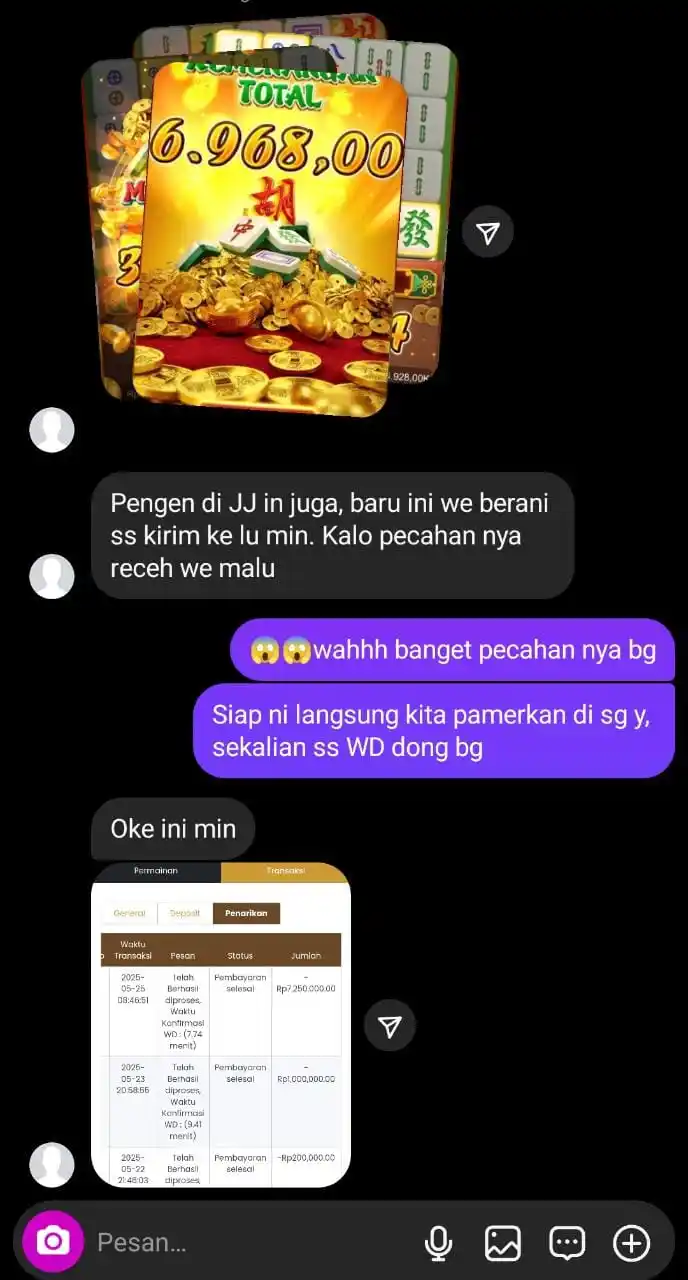Viewport: 688px width, 1280px height.
Task: Open the plus menu for more options
Action: [631, 1243]
